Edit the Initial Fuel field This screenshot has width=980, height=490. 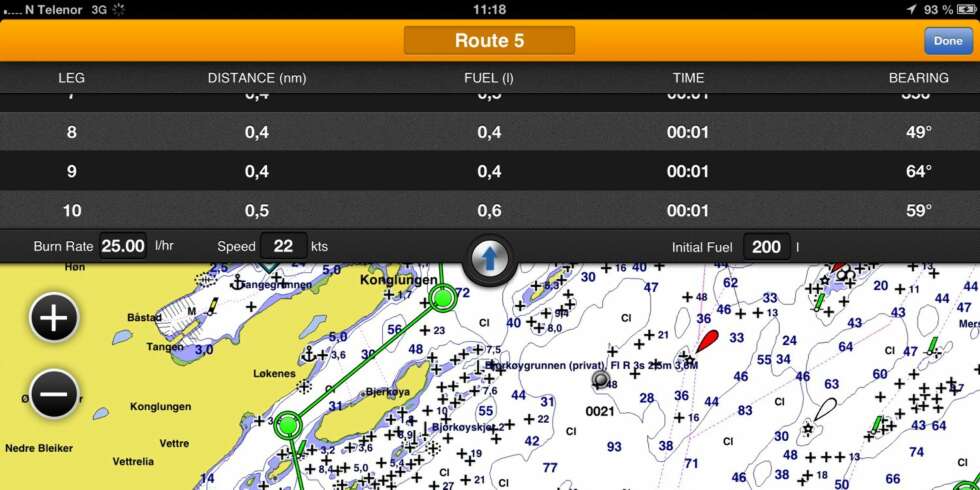pos(766,247)
